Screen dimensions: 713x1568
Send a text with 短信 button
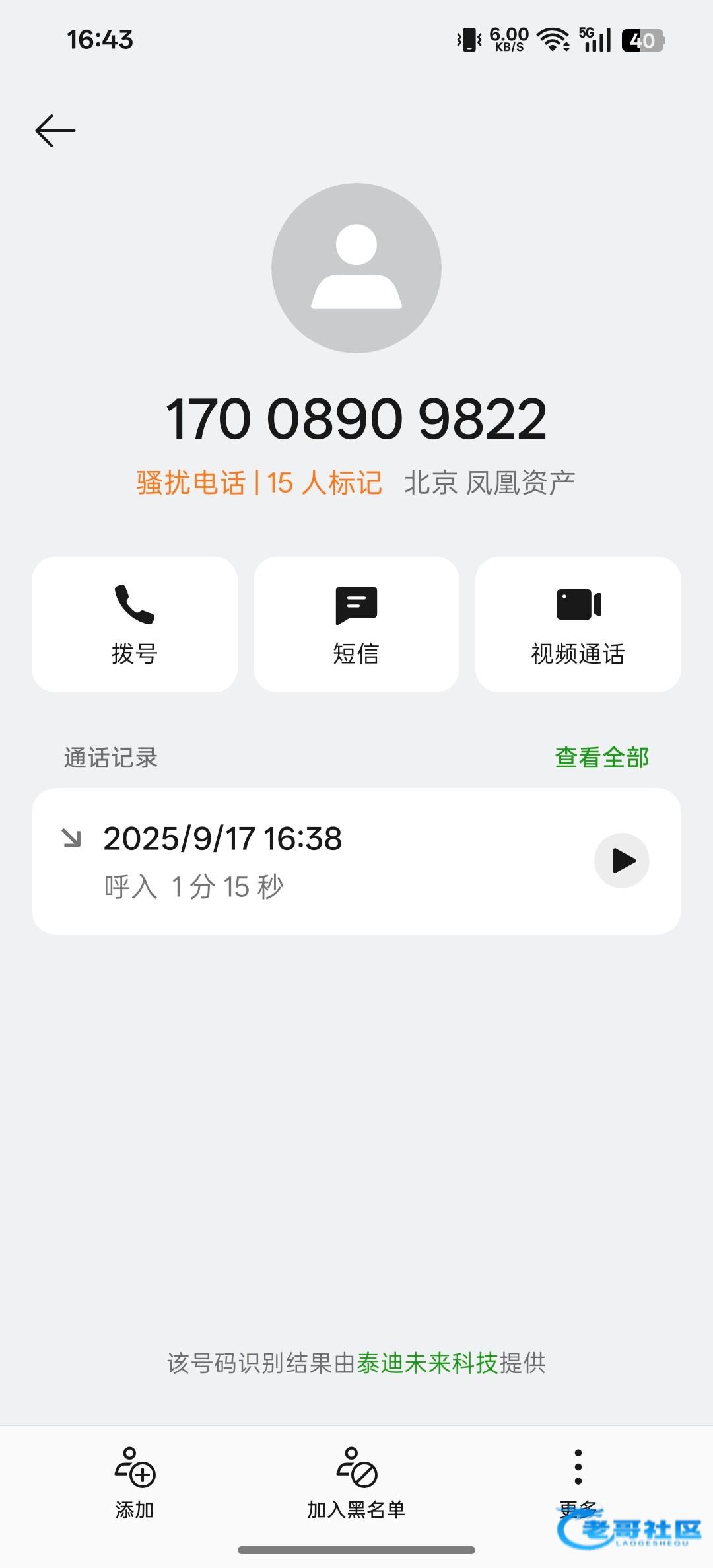356,624
